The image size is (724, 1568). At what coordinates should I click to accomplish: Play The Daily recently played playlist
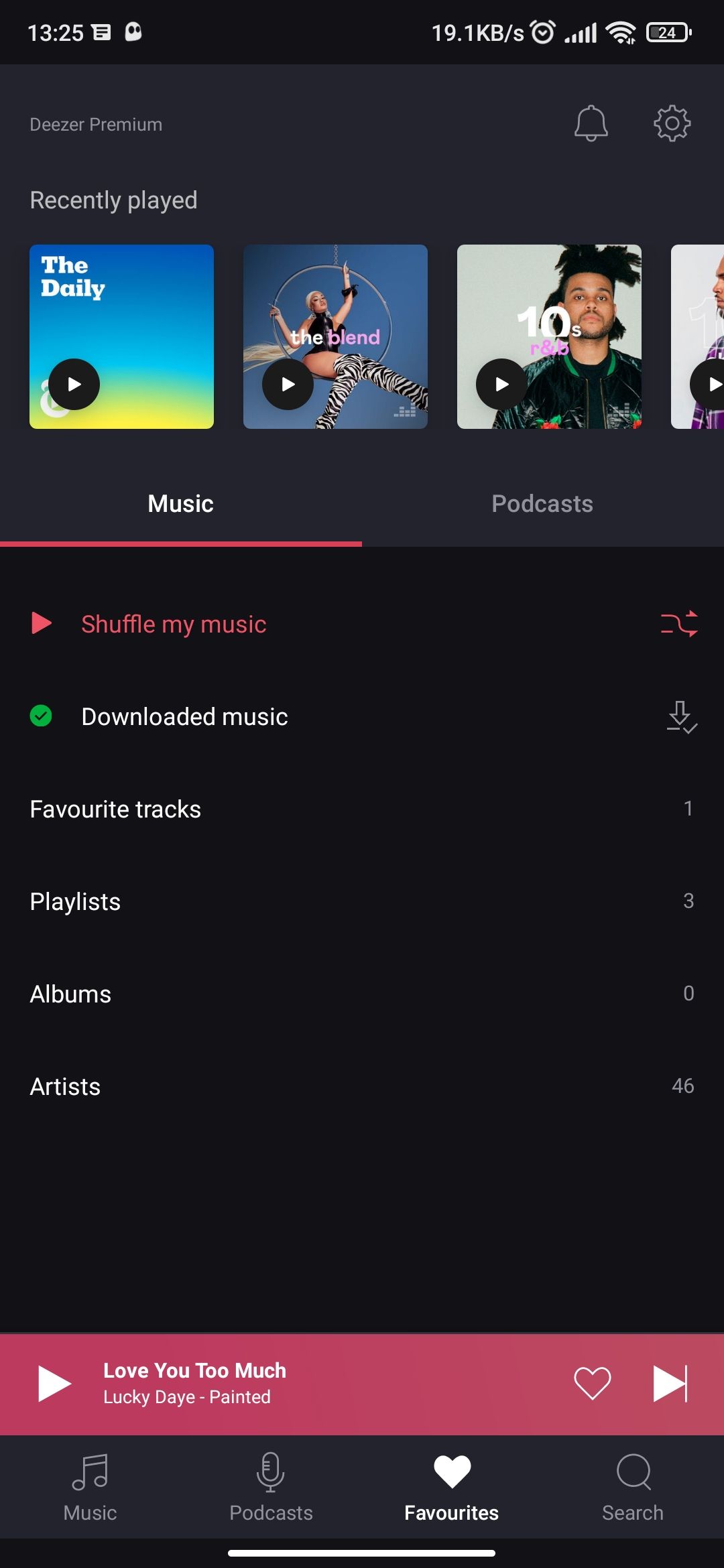[72, 383]
